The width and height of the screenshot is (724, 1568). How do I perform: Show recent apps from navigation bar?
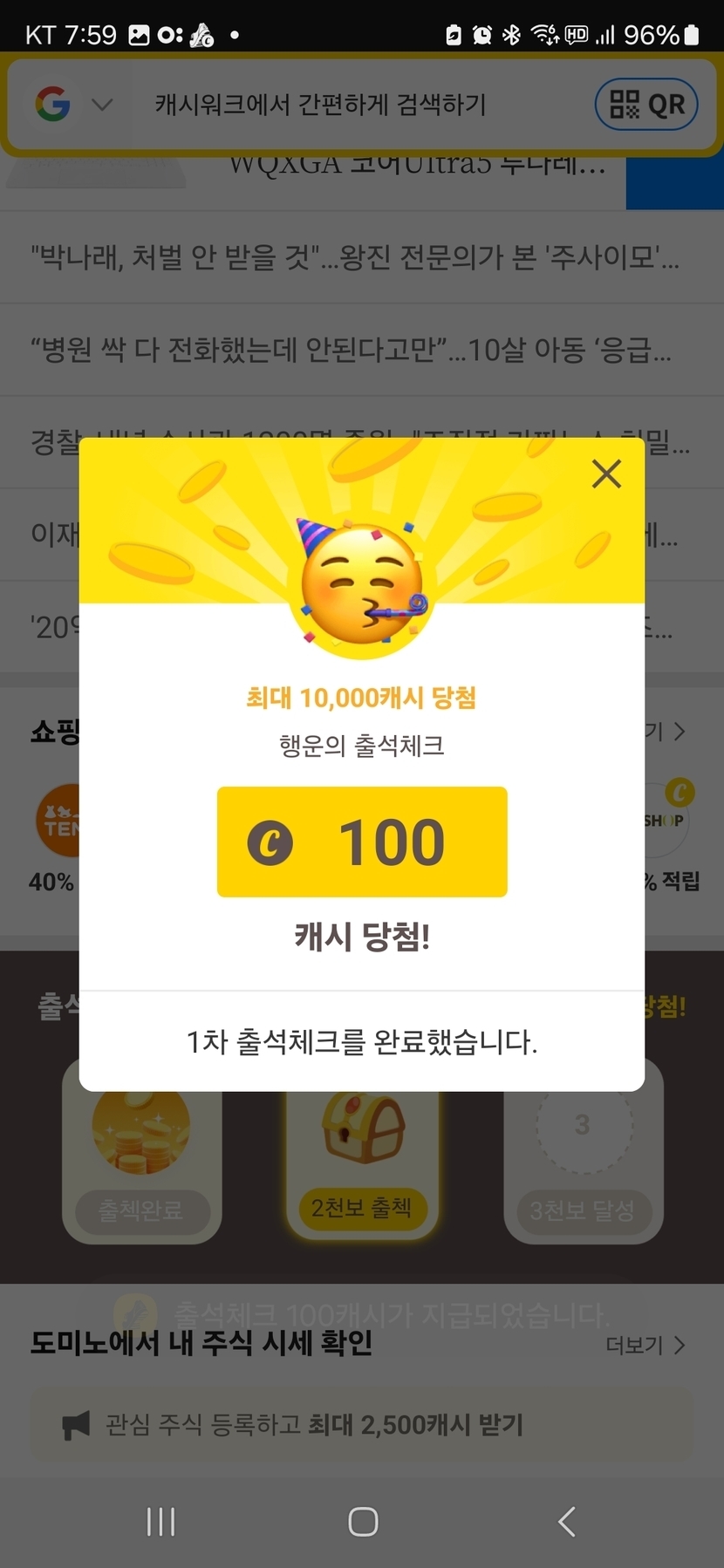161,1522
